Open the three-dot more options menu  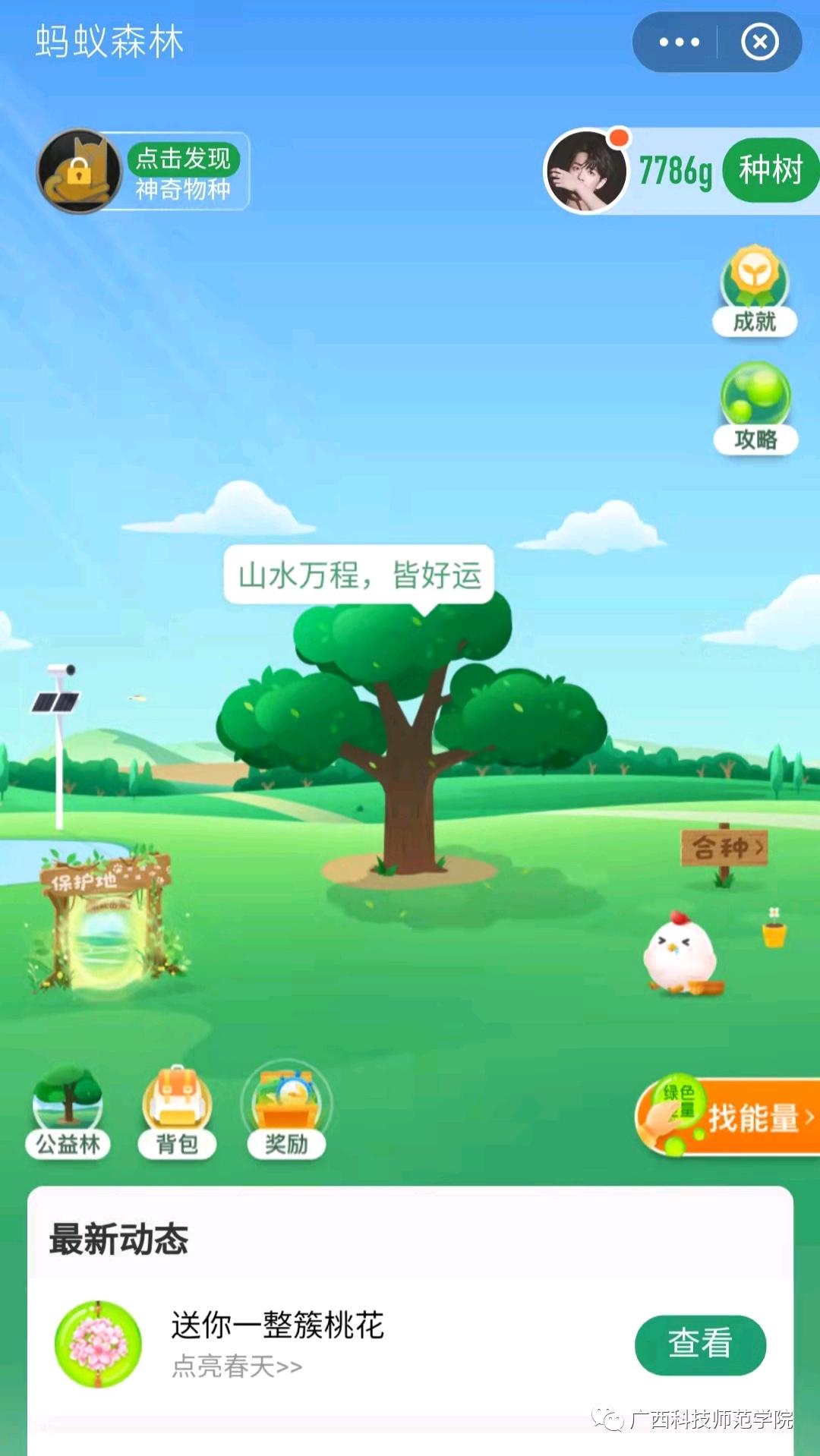[679, 43]
